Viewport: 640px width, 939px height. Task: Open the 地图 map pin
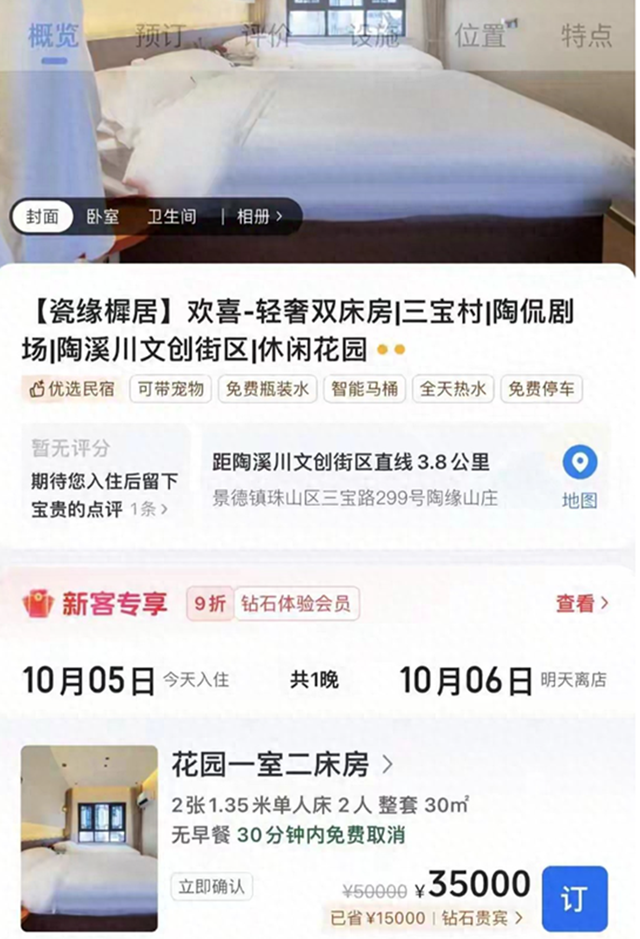[579, 477]
